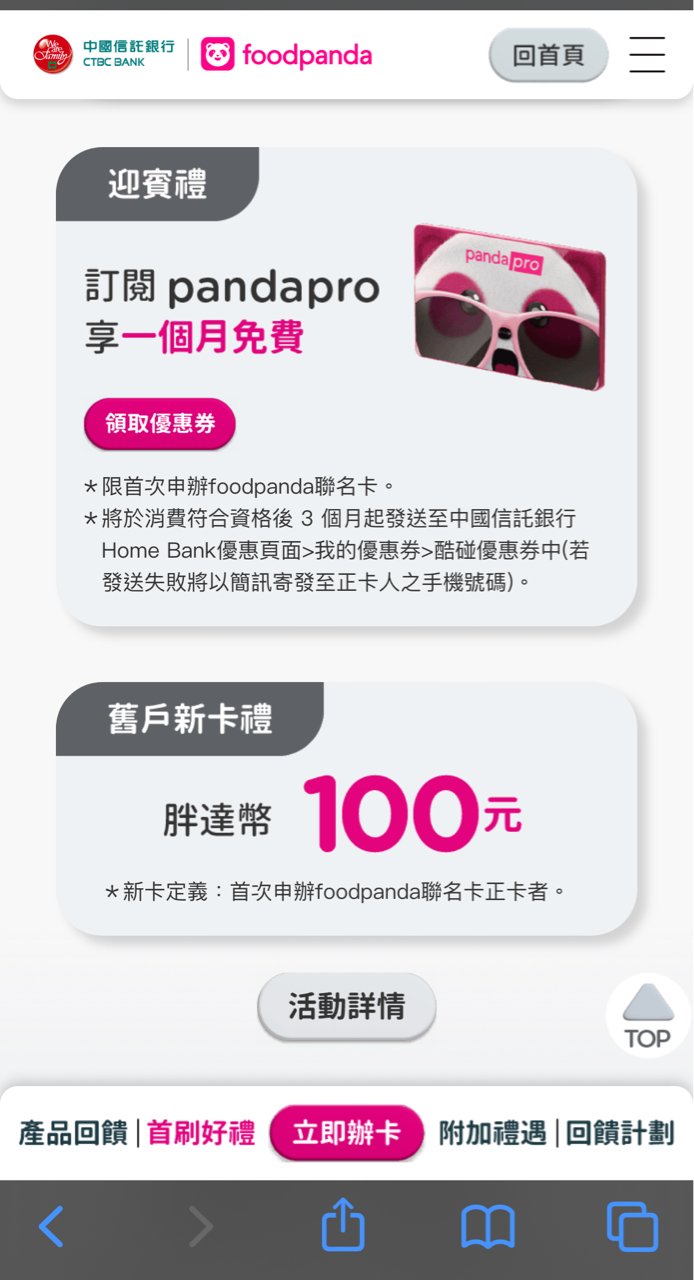Jump back to top with TOP button
This screenshot has width=694, height=1280.
point(648,1016)
